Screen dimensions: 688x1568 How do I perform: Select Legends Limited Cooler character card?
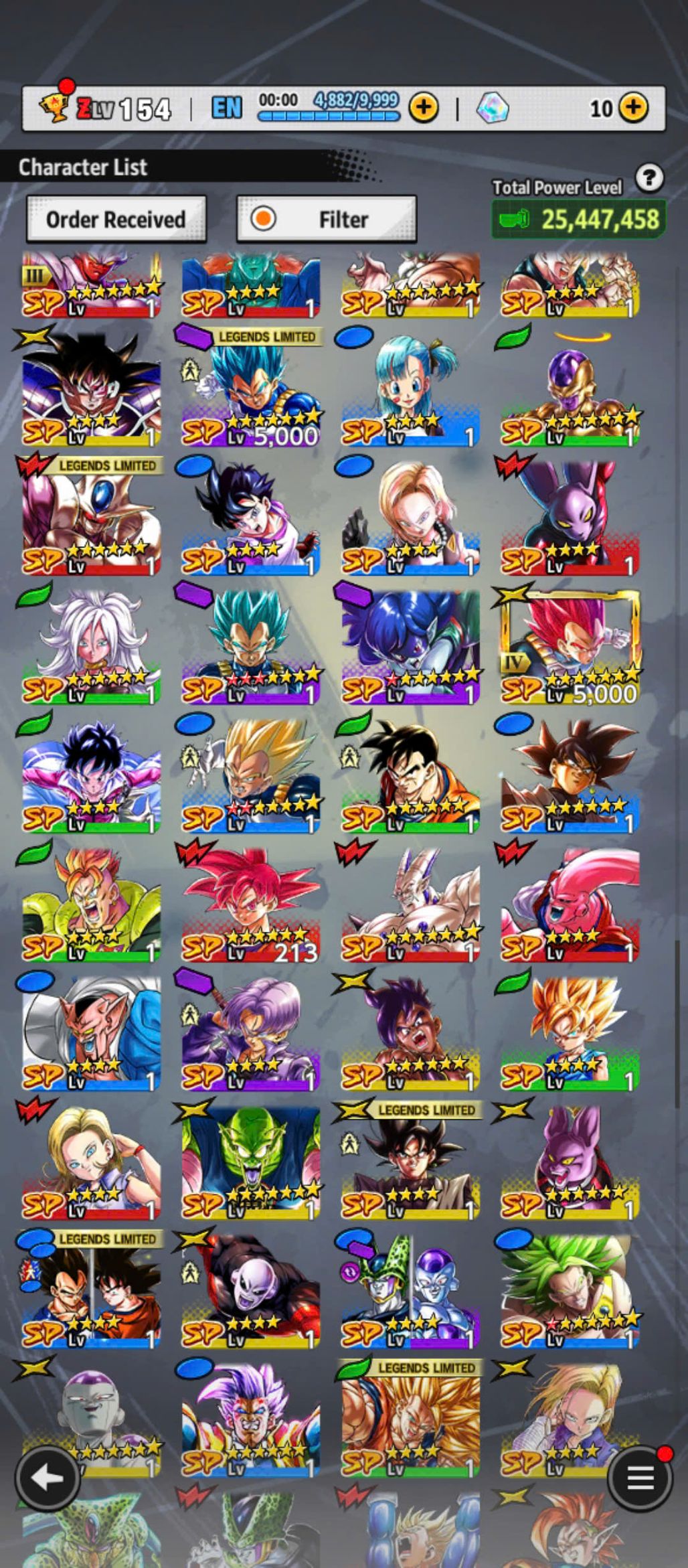91,517
